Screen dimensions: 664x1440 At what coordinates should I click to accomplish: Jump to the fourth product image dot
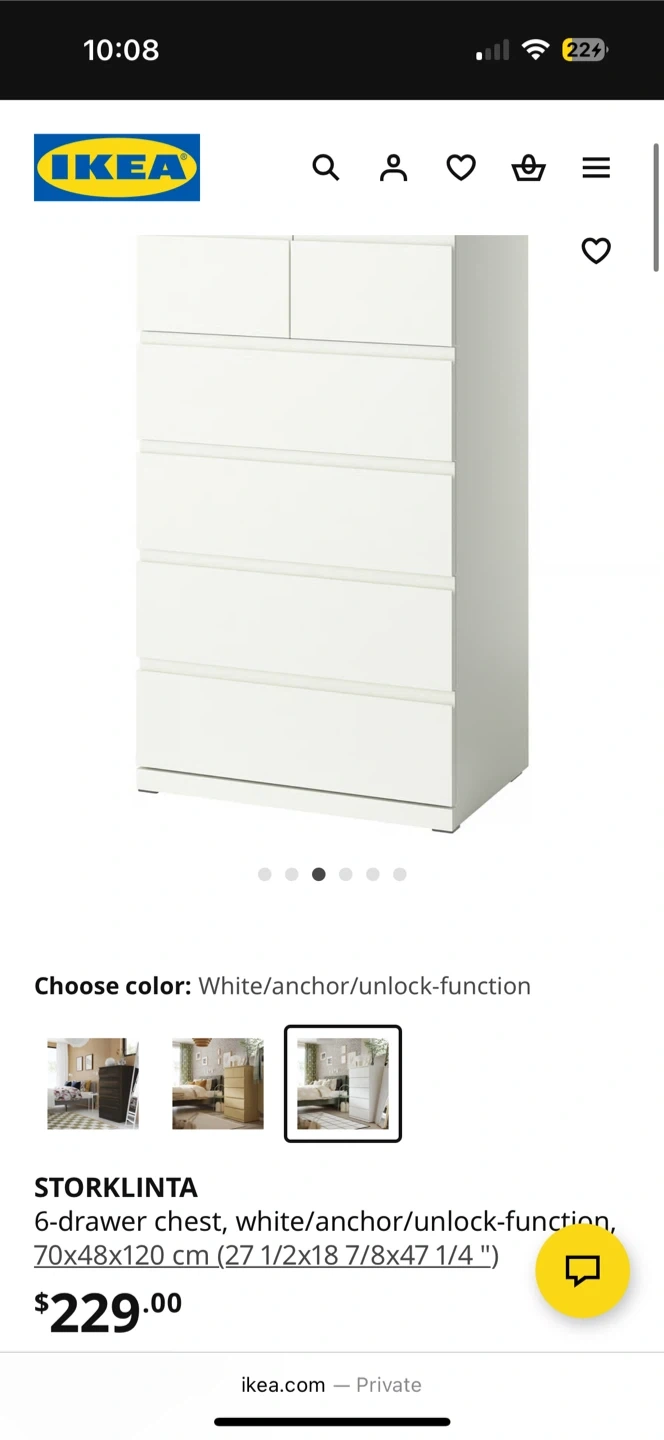[x=346, y=874]
